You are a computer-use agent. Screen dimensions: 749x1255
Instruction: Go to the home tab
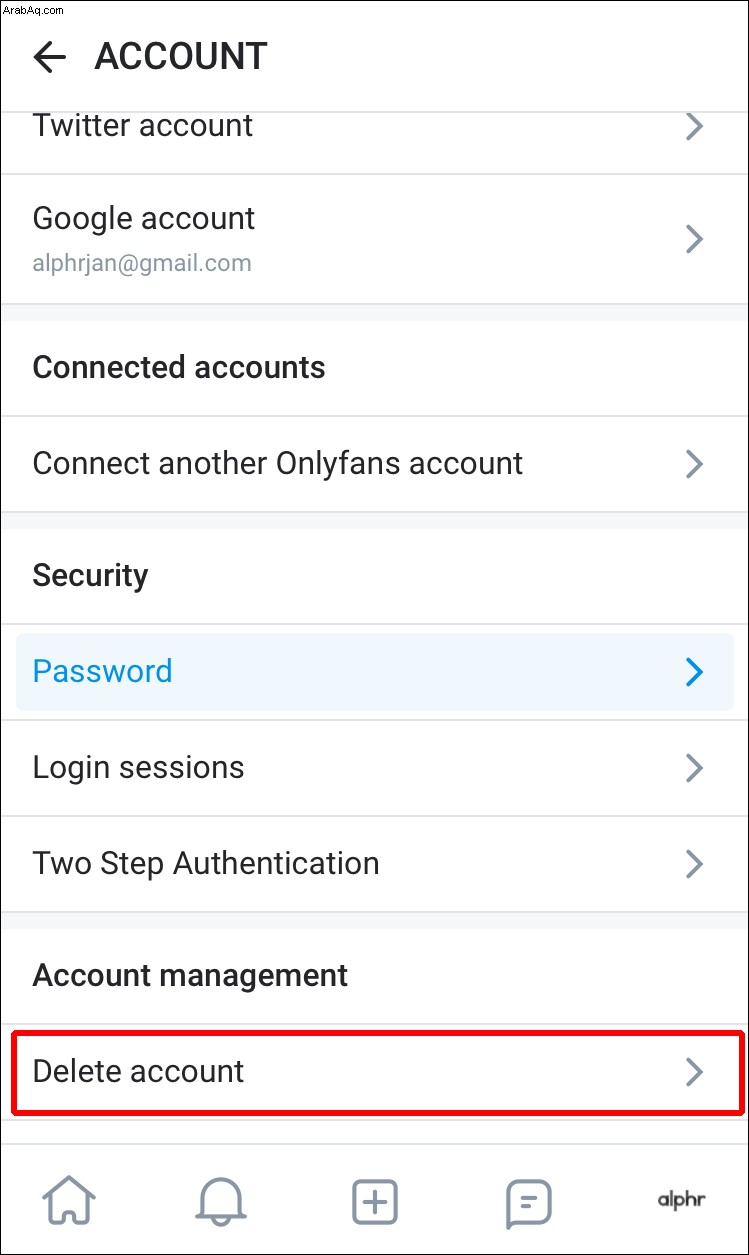click(69, 1200)
